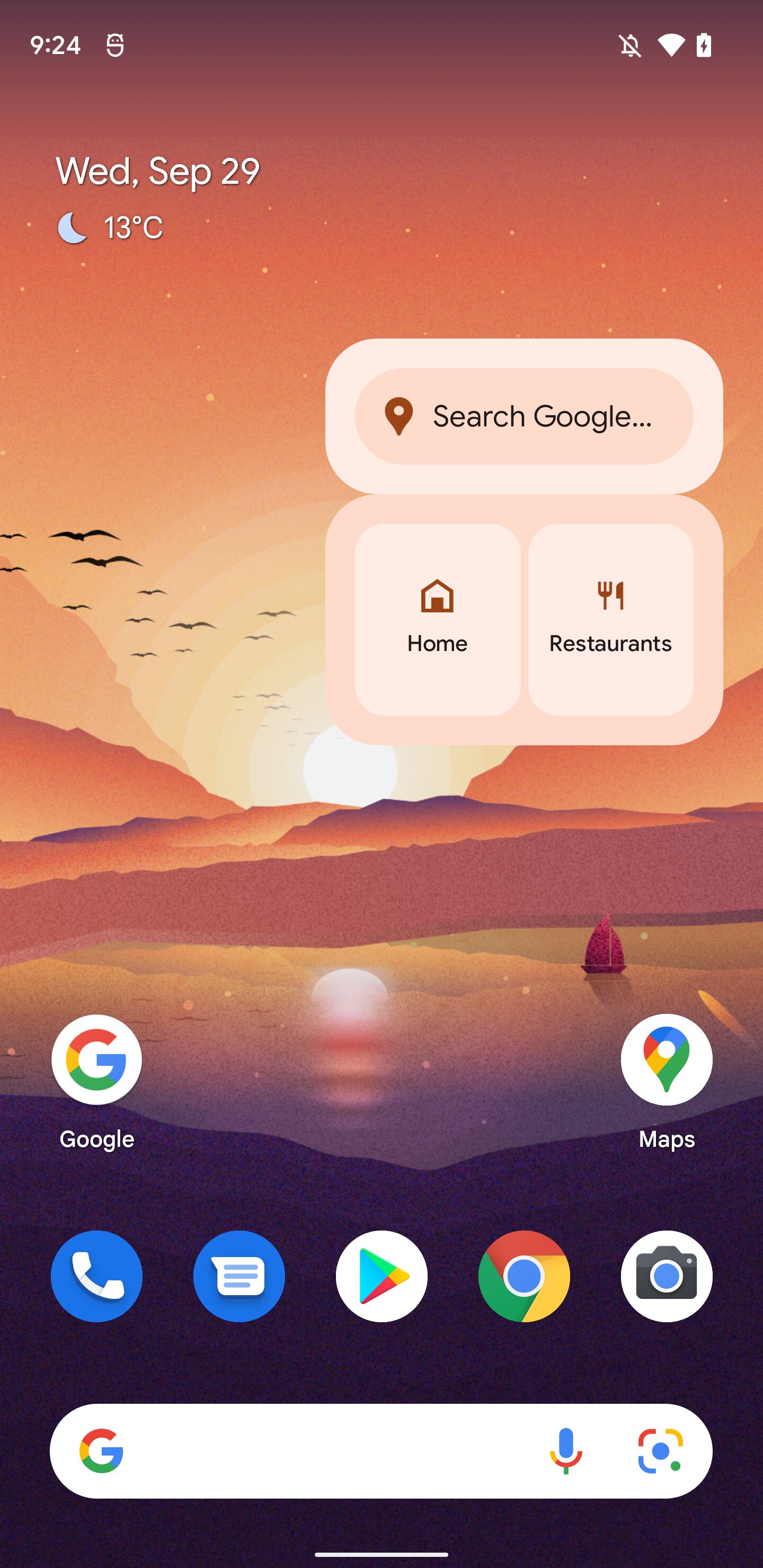Launch the Camera app
This screenshot has width=763, height=1568.
666,1277
